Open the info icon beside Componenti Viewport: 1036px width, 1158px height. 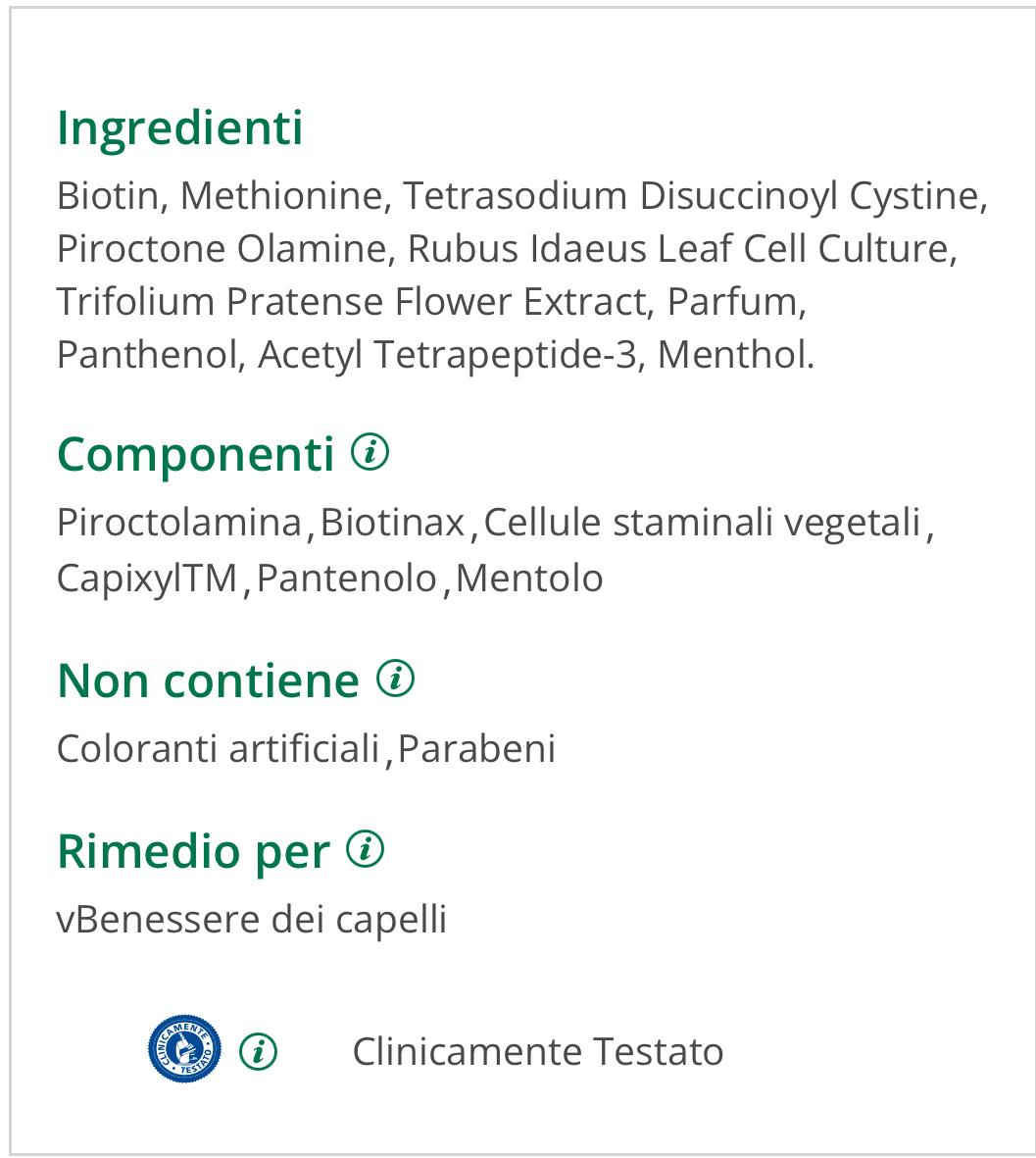tap(370, 453)
